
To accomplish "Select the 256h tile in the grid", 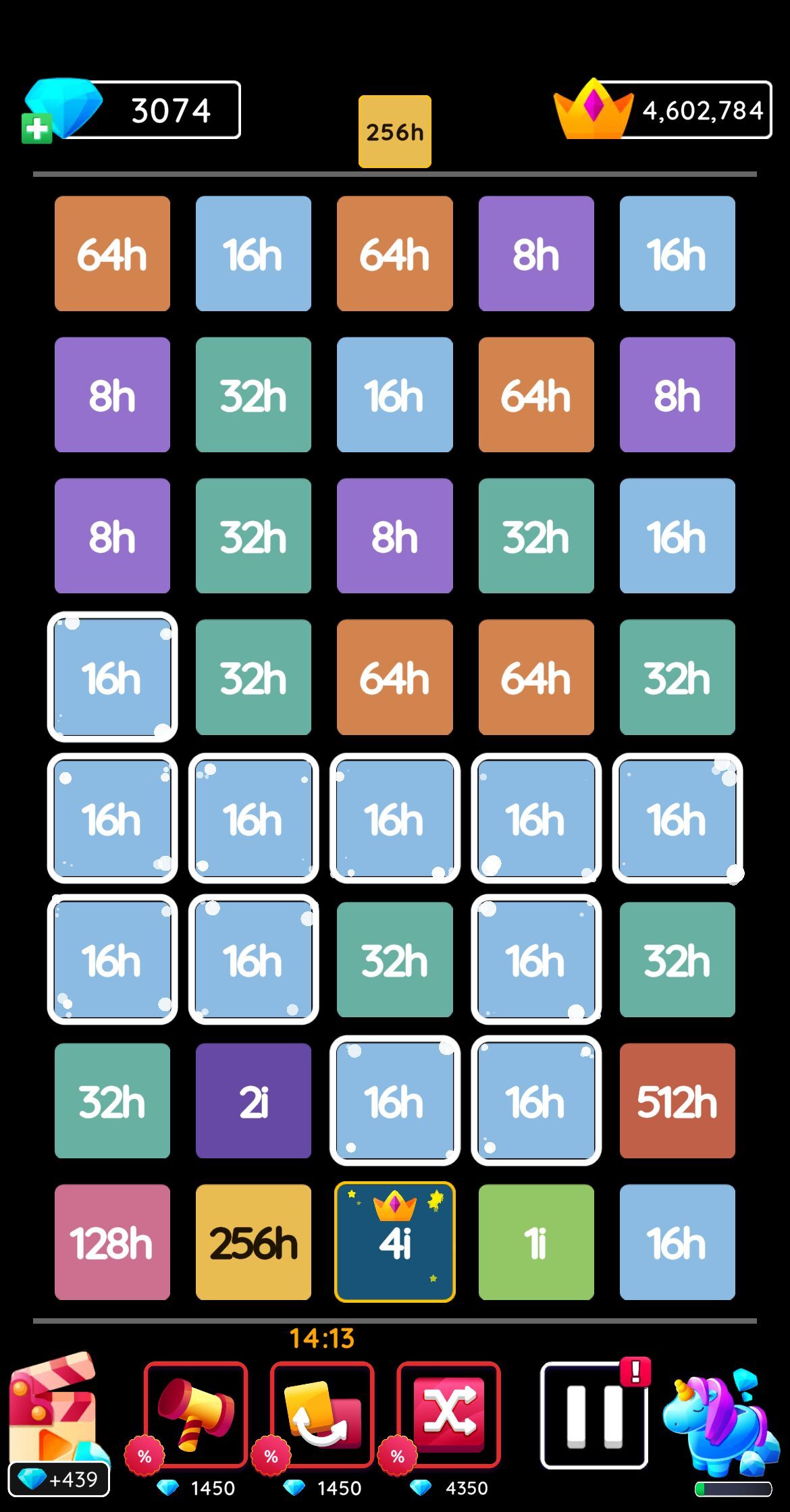I will pyautogui.click(x=253, y=1242).
